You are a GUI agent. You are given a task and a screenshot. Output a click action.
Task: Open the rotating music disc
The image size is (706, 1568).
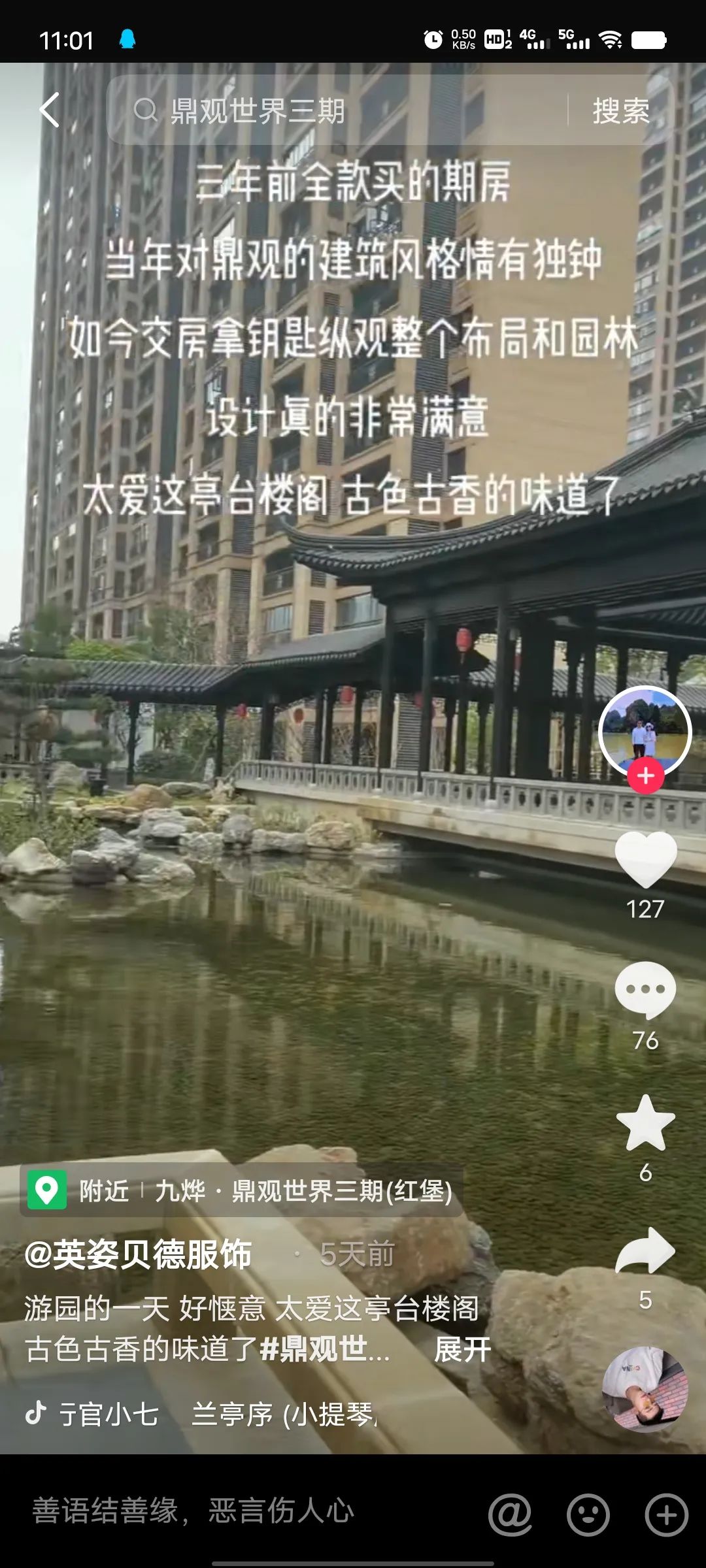[645, 1388]
